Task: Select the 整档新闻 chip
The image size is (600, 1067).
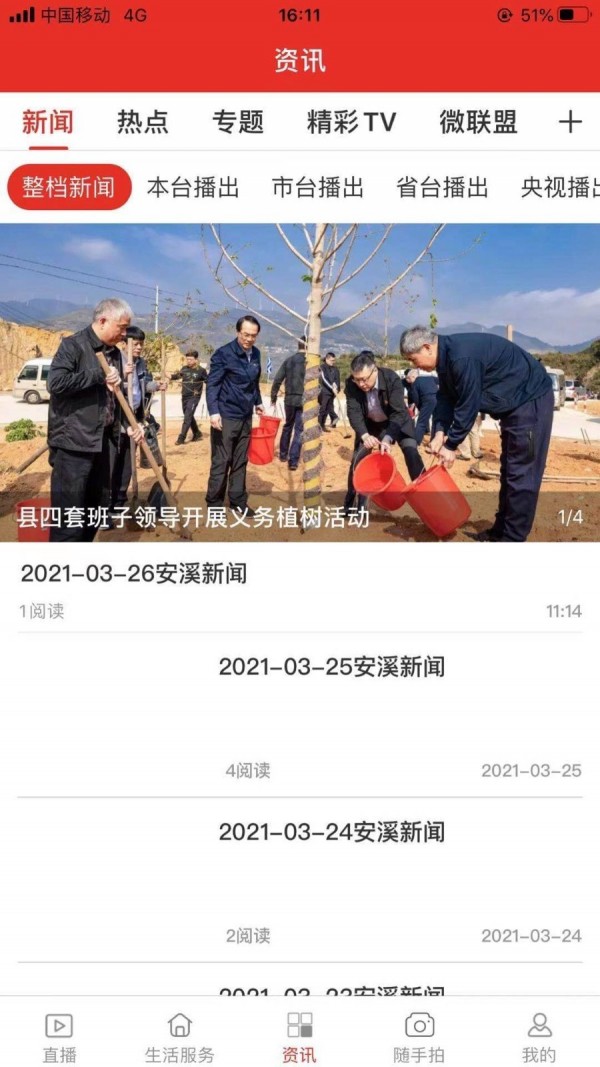Action: (69, 187)
